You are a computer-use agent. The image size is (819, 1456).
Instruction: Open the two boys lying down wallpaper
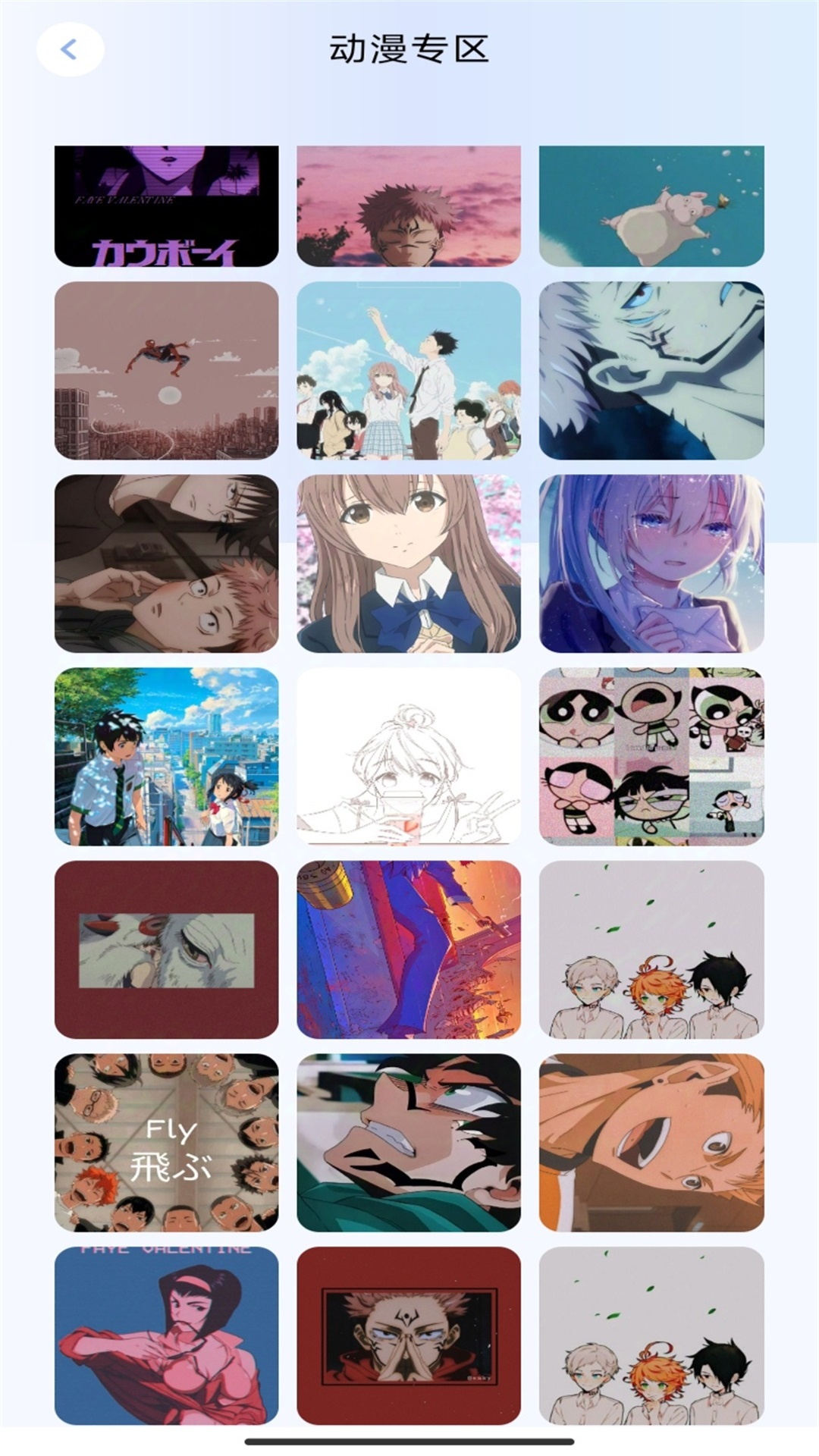(166, 563)
